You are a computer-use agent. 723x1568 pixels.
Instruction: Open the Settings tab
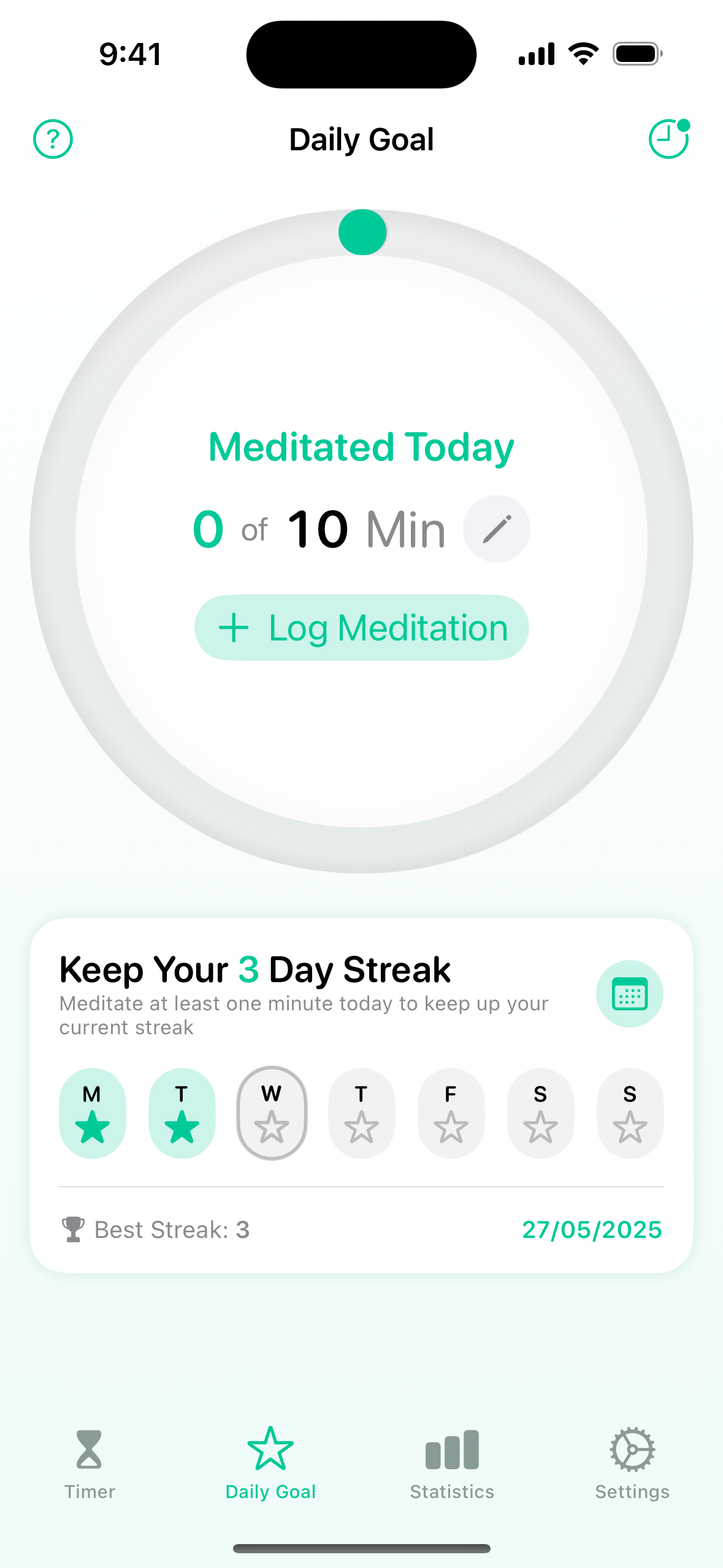[632, 1464]
